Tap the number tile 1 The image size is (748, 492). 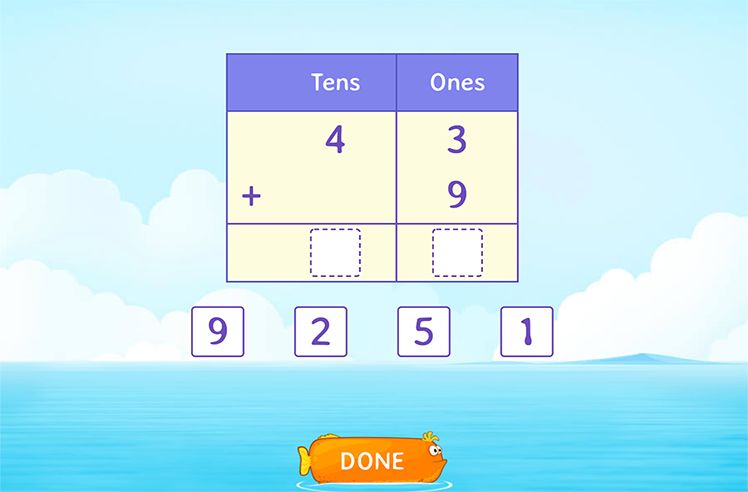[527, 332]
